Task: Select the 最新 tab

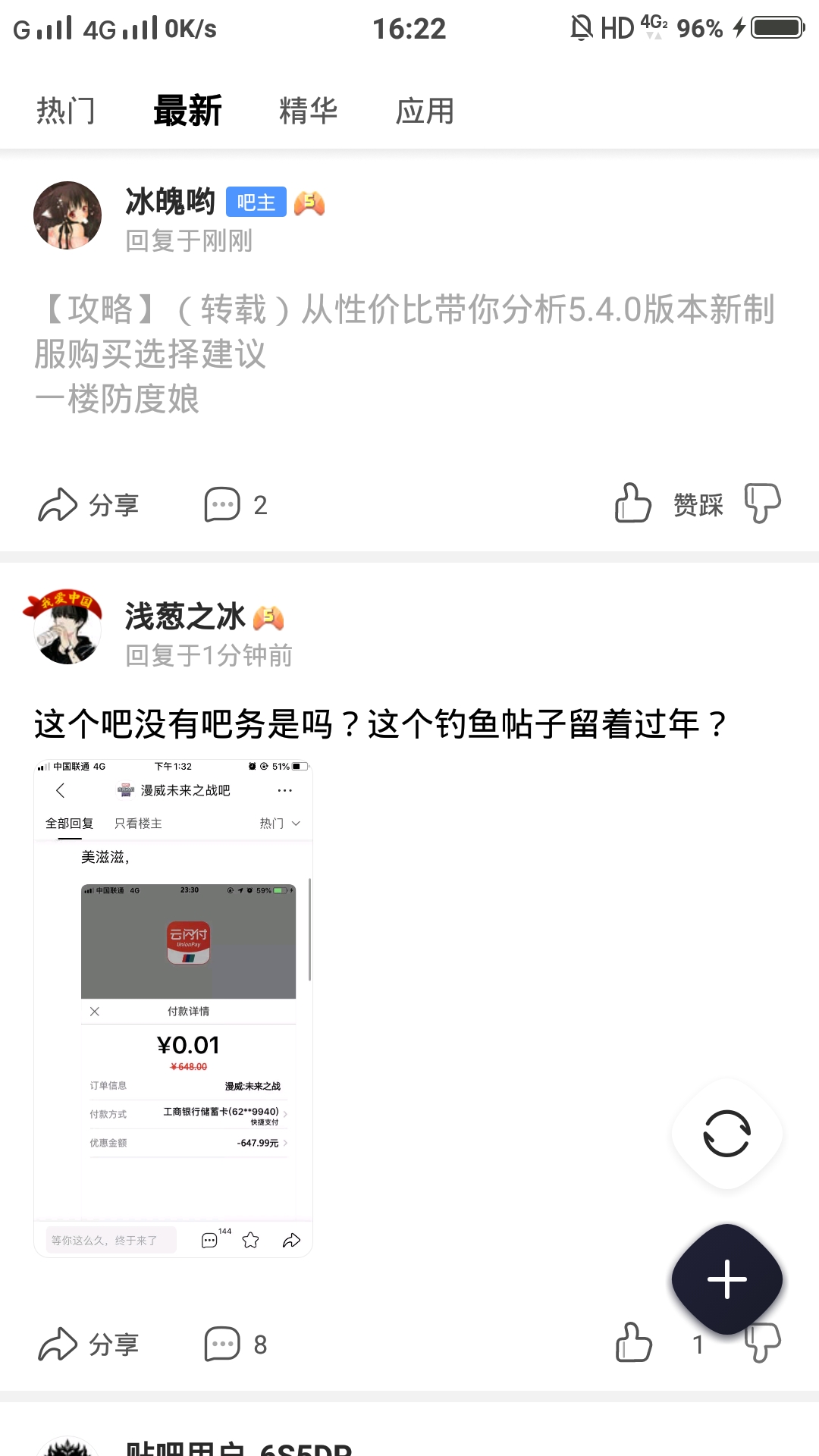Action: click(187, 111)
